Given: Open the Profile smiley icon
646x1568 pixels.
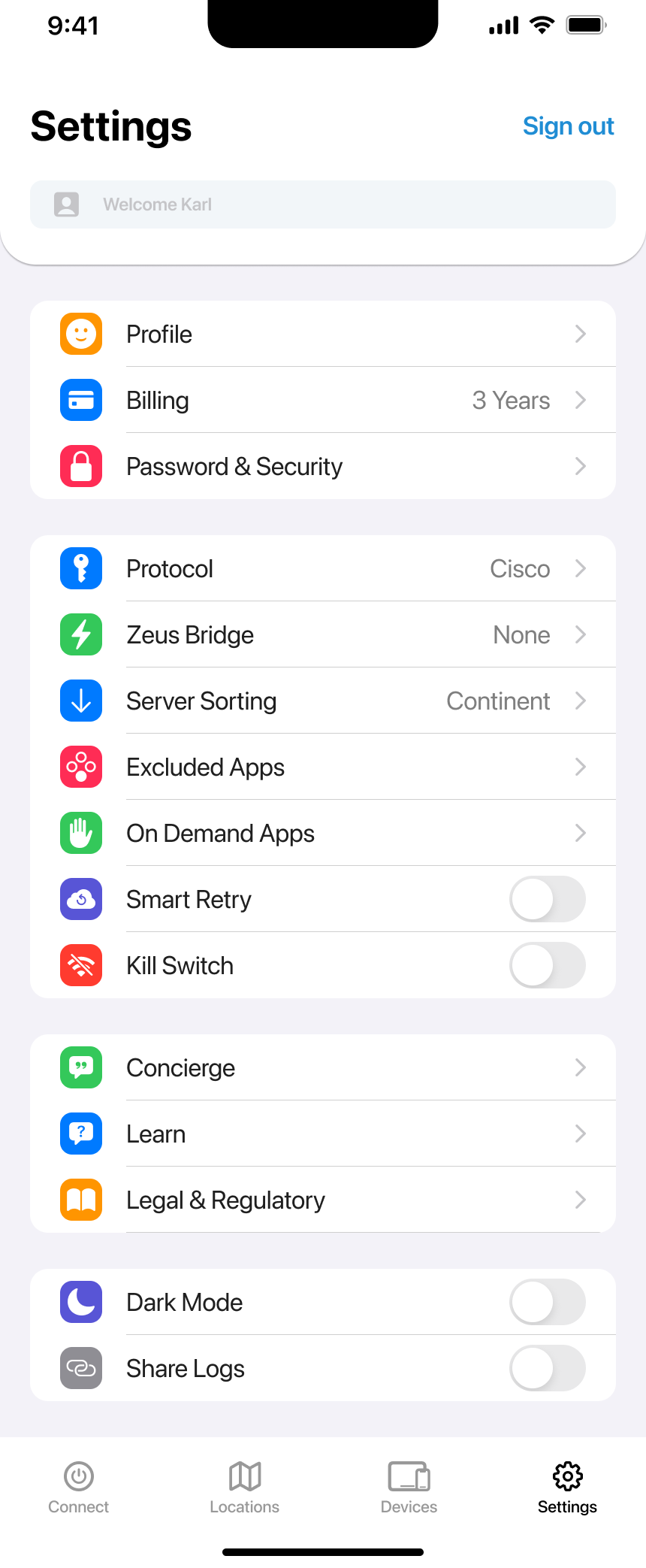Looking at the screenshot, I should (x=80, y=334).
